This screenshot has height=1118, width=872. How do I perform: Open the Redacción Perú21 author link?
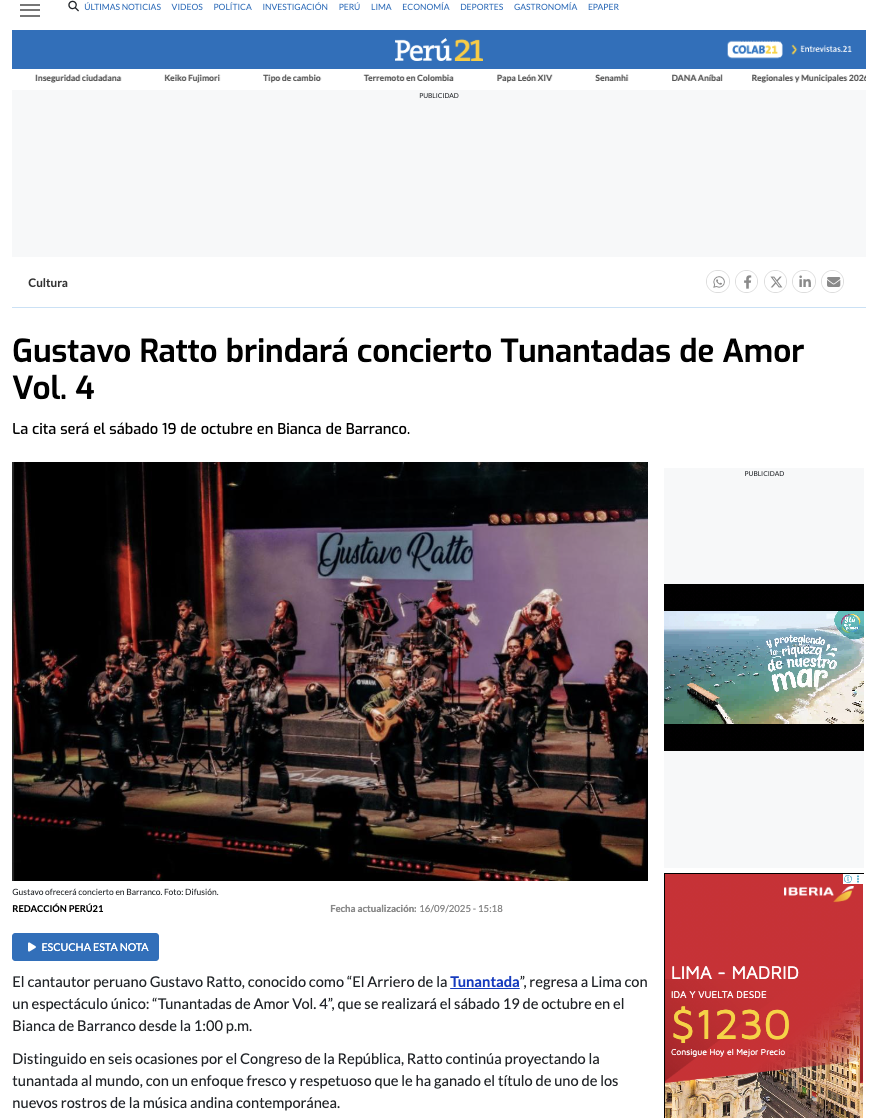click(58, 908)
